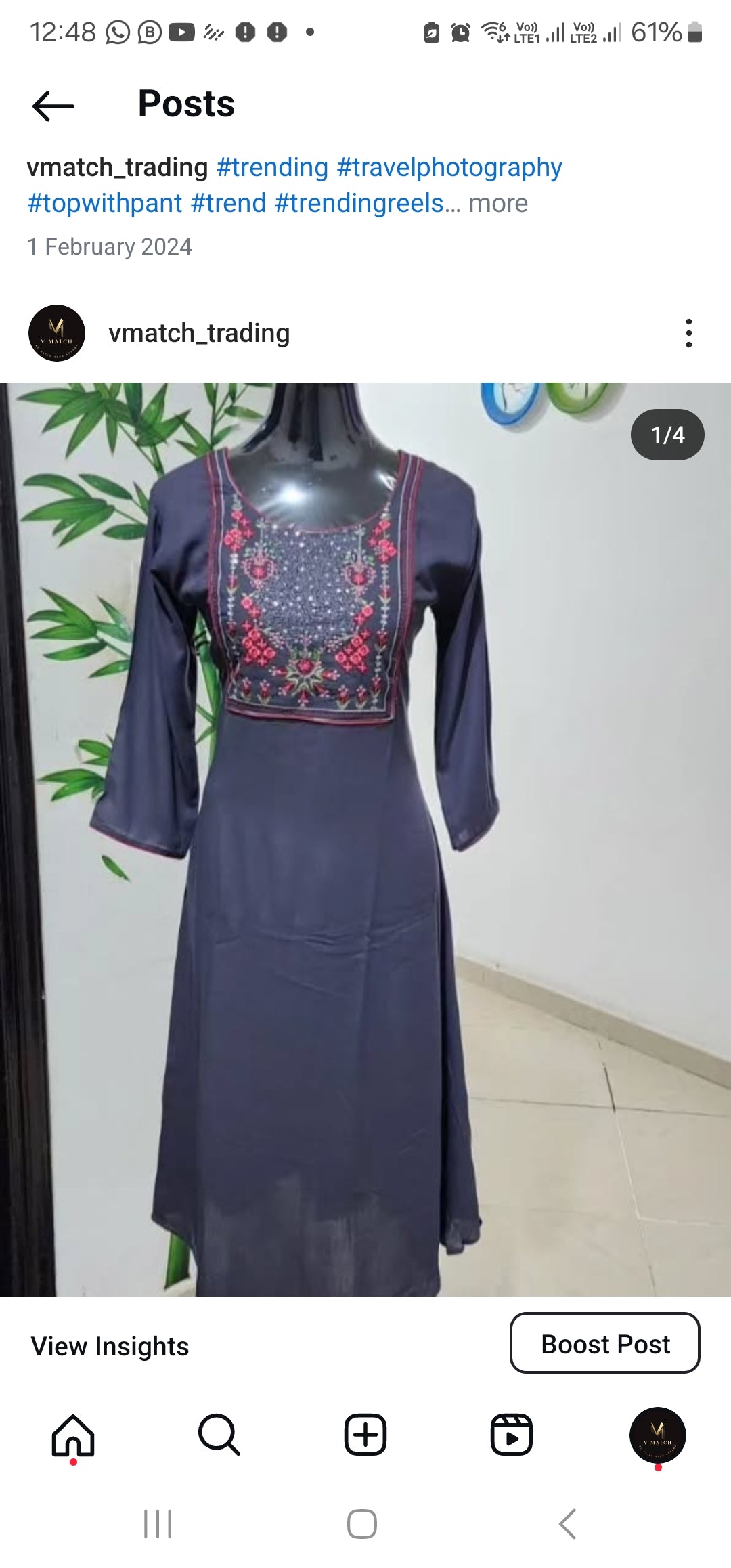
Task: Go back from the Posts screen
Action: pos(53,106)
